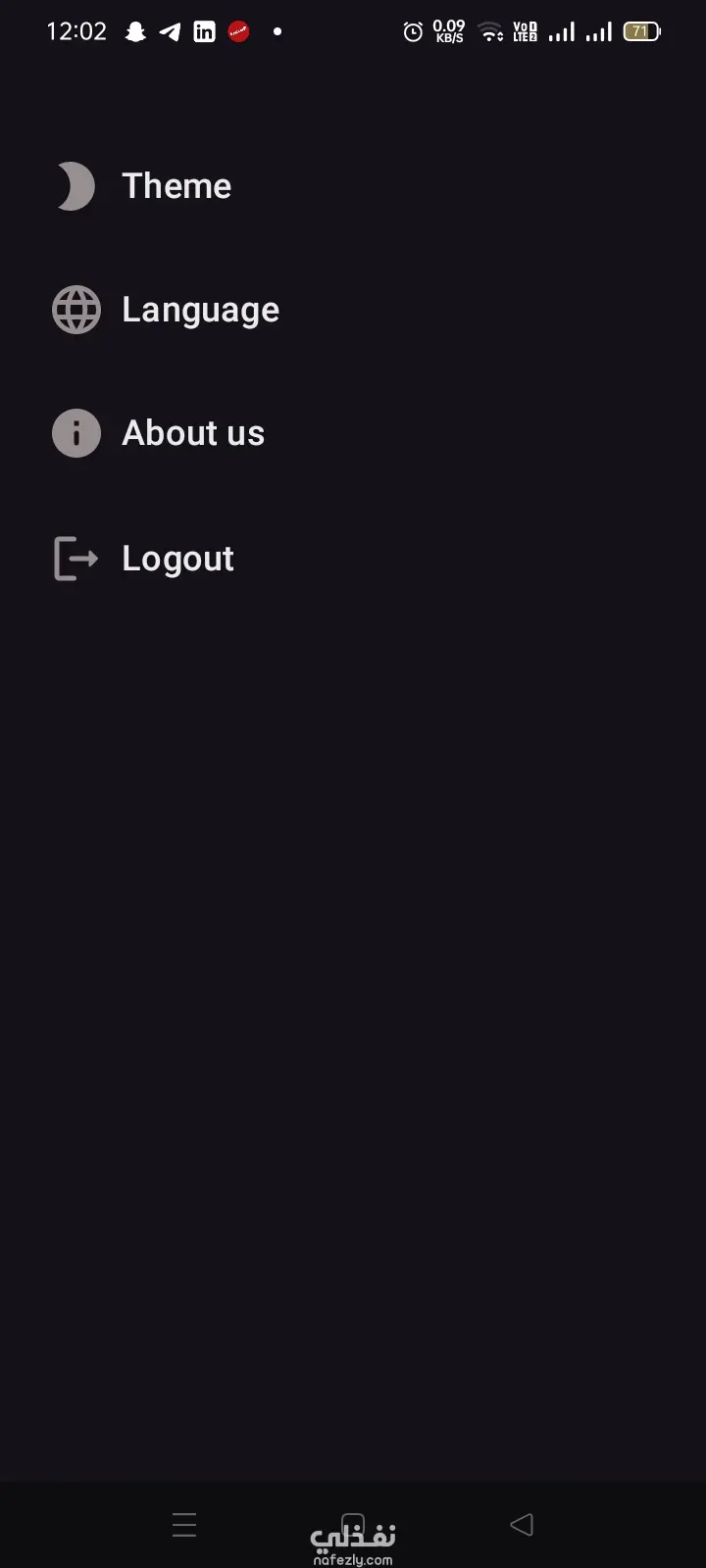Log out of the account
The height and width of the screenshot is (1568, 706).
(x=176, y=559)
